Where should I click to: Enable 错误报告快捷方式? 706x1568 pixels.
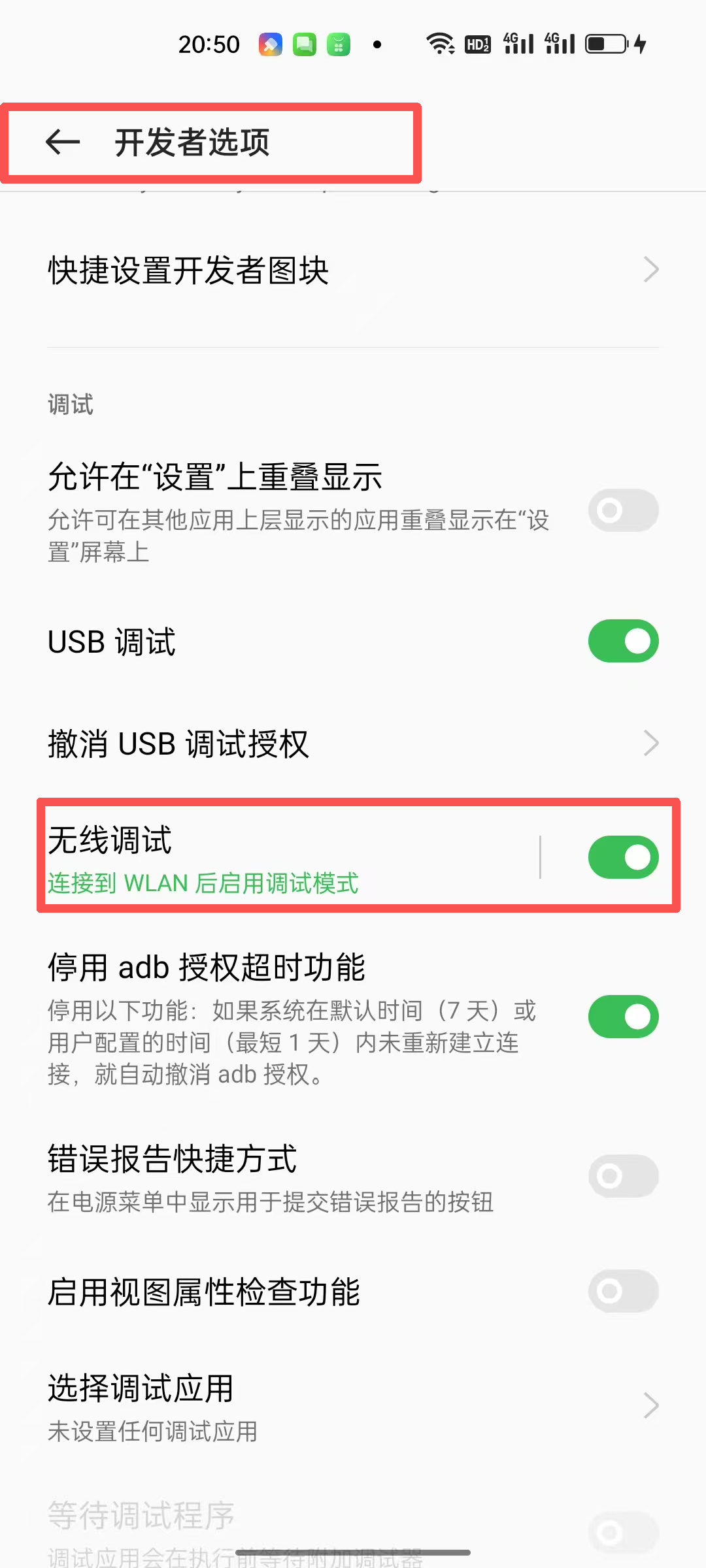[x=623, y=1176]
